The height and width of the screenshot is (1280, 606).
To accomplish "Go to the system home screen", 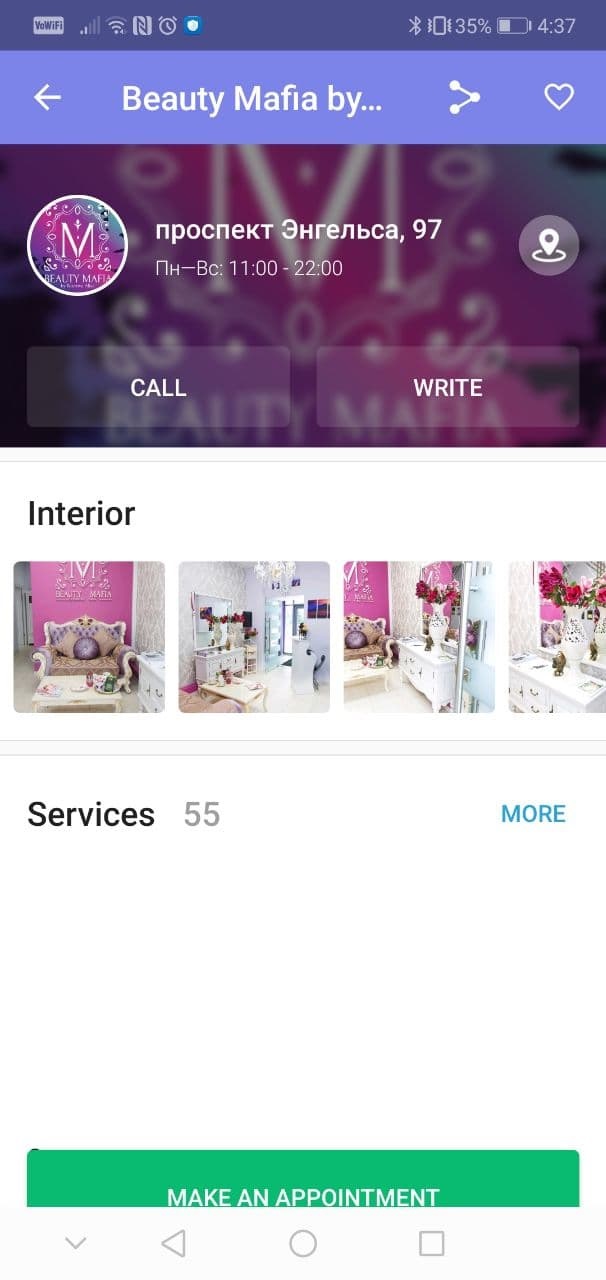I will point(303,1243).
